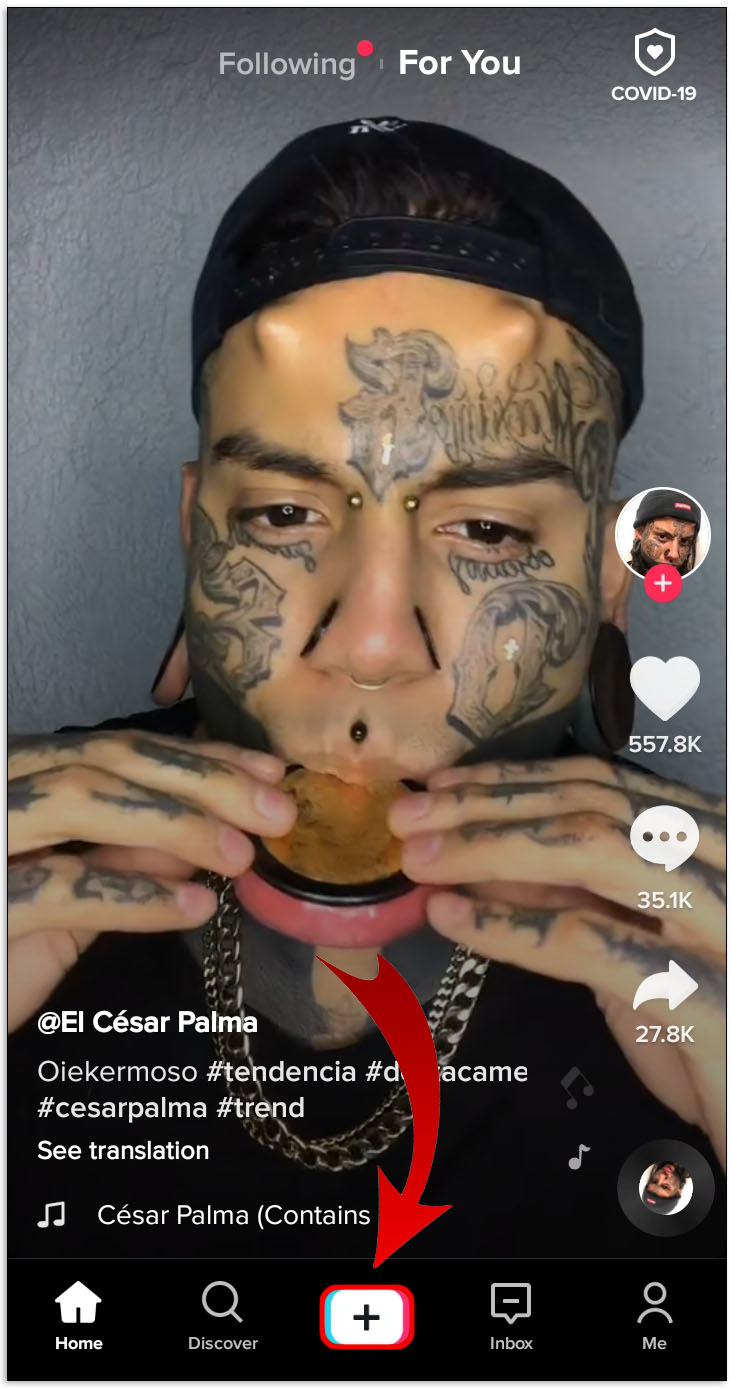Screen dimensions: 735x1389
Task: Switch to the Discover tab
Action: 223,1316
